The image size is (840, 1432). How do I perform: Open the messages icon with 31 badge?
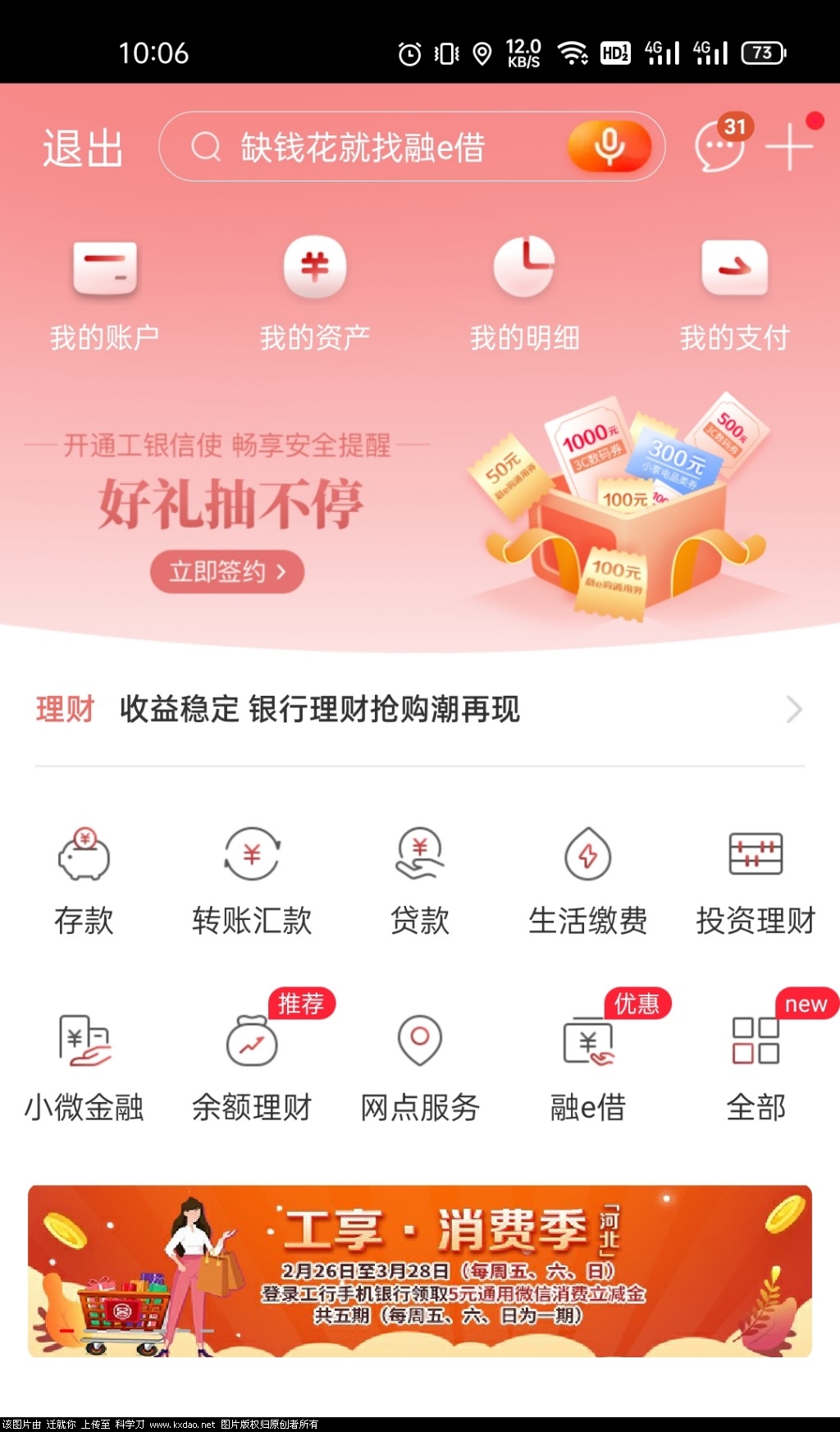pyautogui.click(x=719, y=146)
